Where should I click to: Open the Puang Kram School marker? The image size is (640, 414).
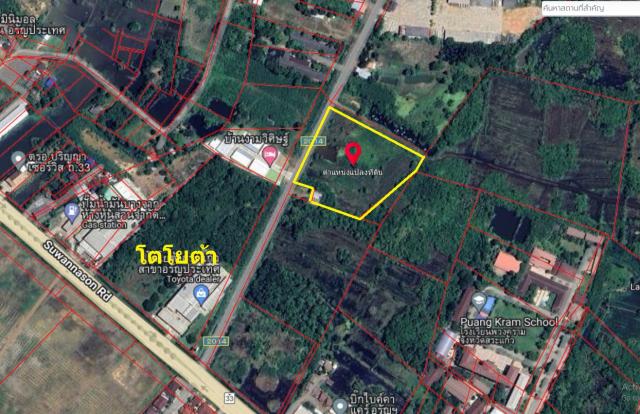pyautogui.click(x=487, y=302)
